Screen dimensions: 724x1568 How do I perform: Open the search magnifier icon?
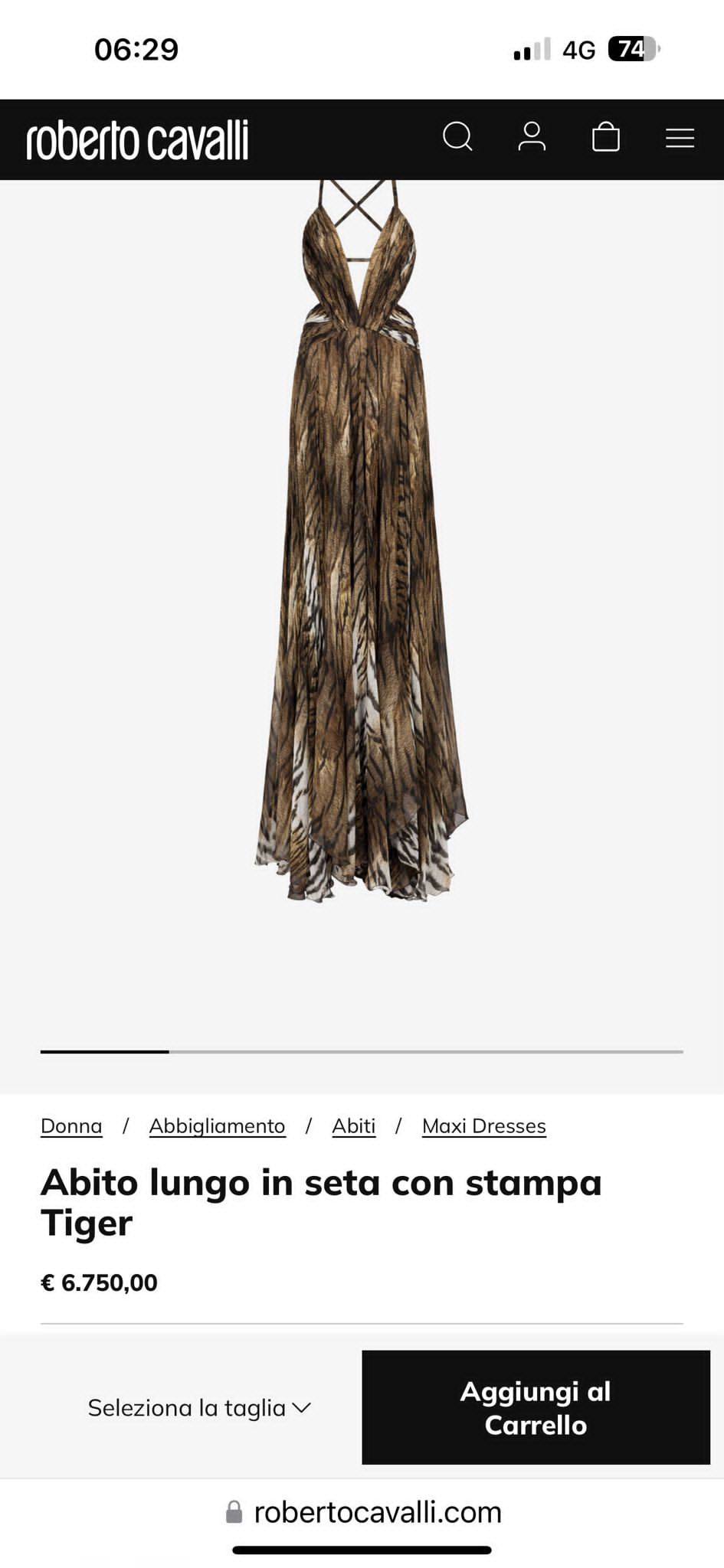(x=457, y=137)
